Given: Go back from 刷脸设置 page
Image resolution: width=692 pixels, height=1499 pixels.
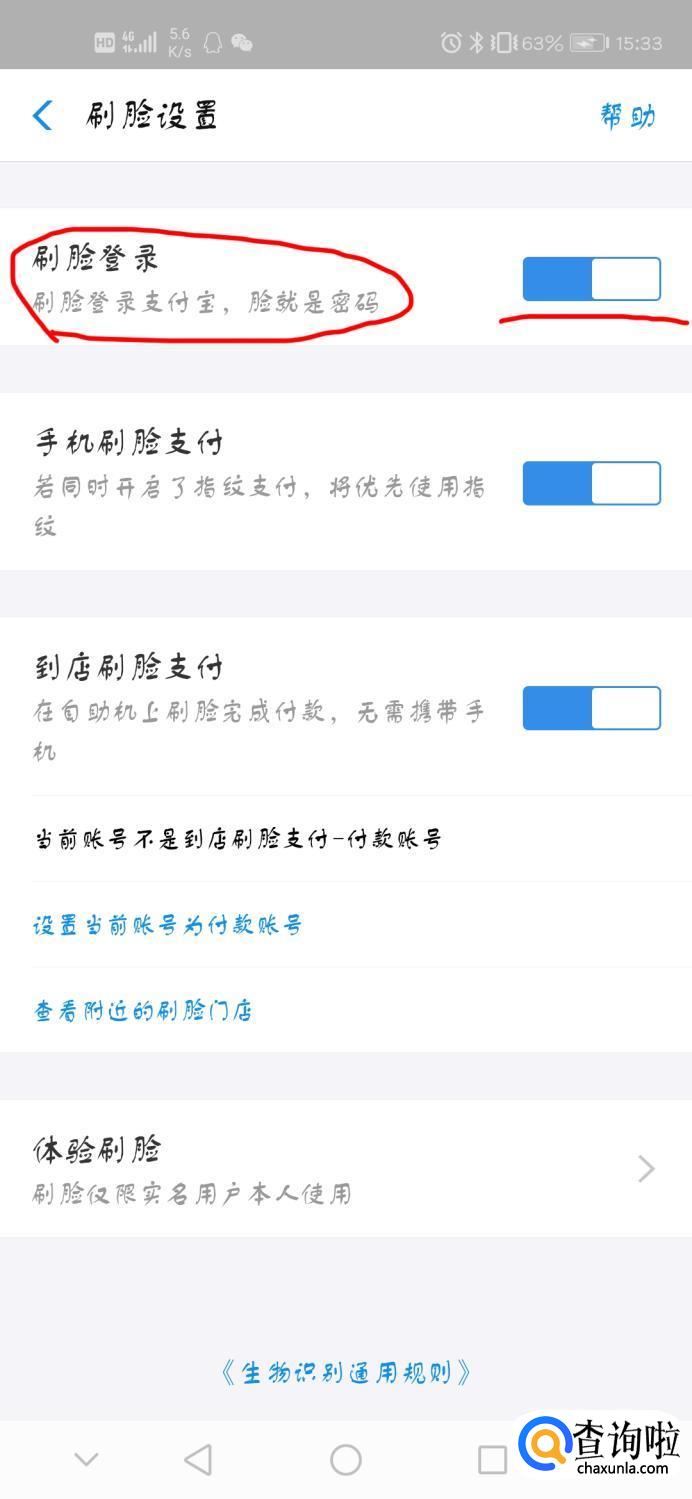Looking at the screenshot, I should tap(42, 116).
